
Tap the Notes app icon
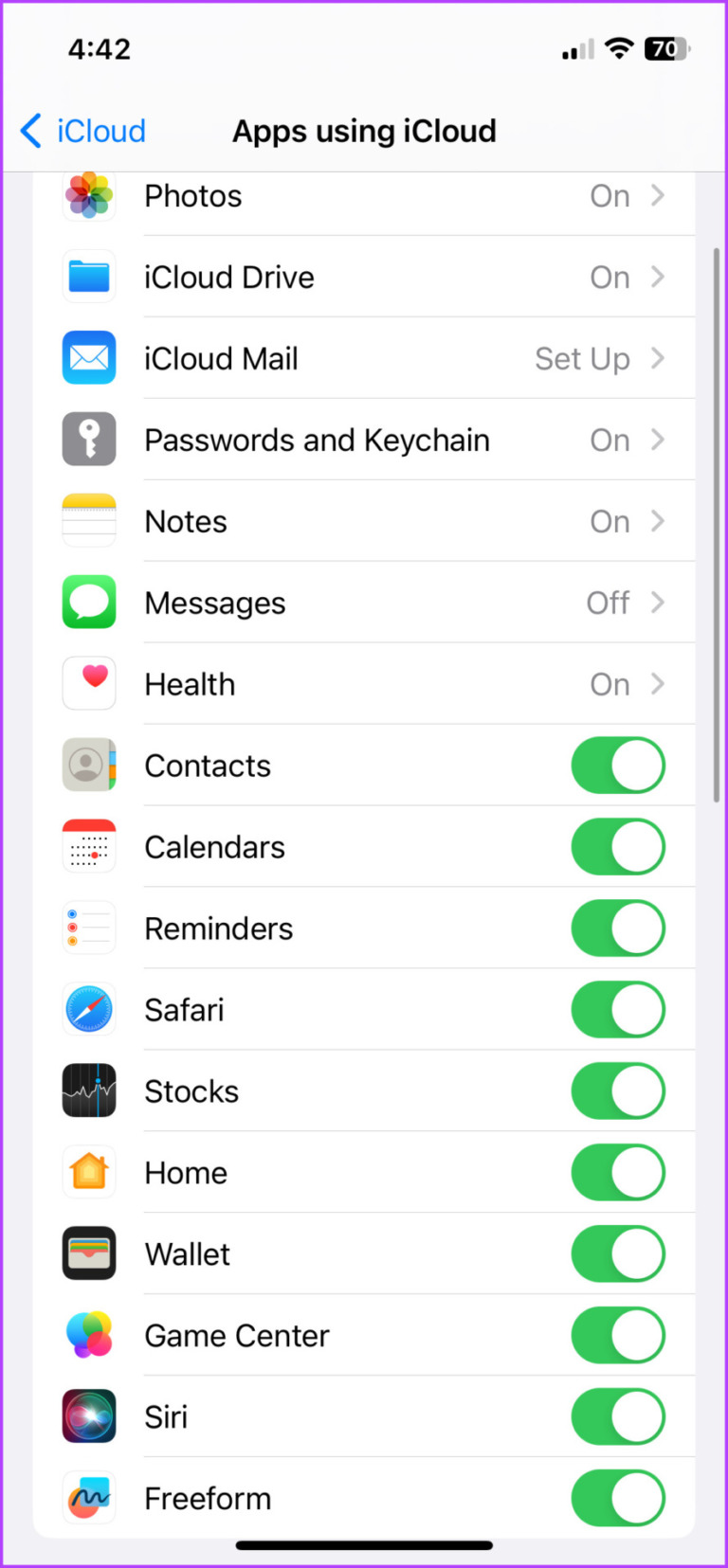[88, 520]
